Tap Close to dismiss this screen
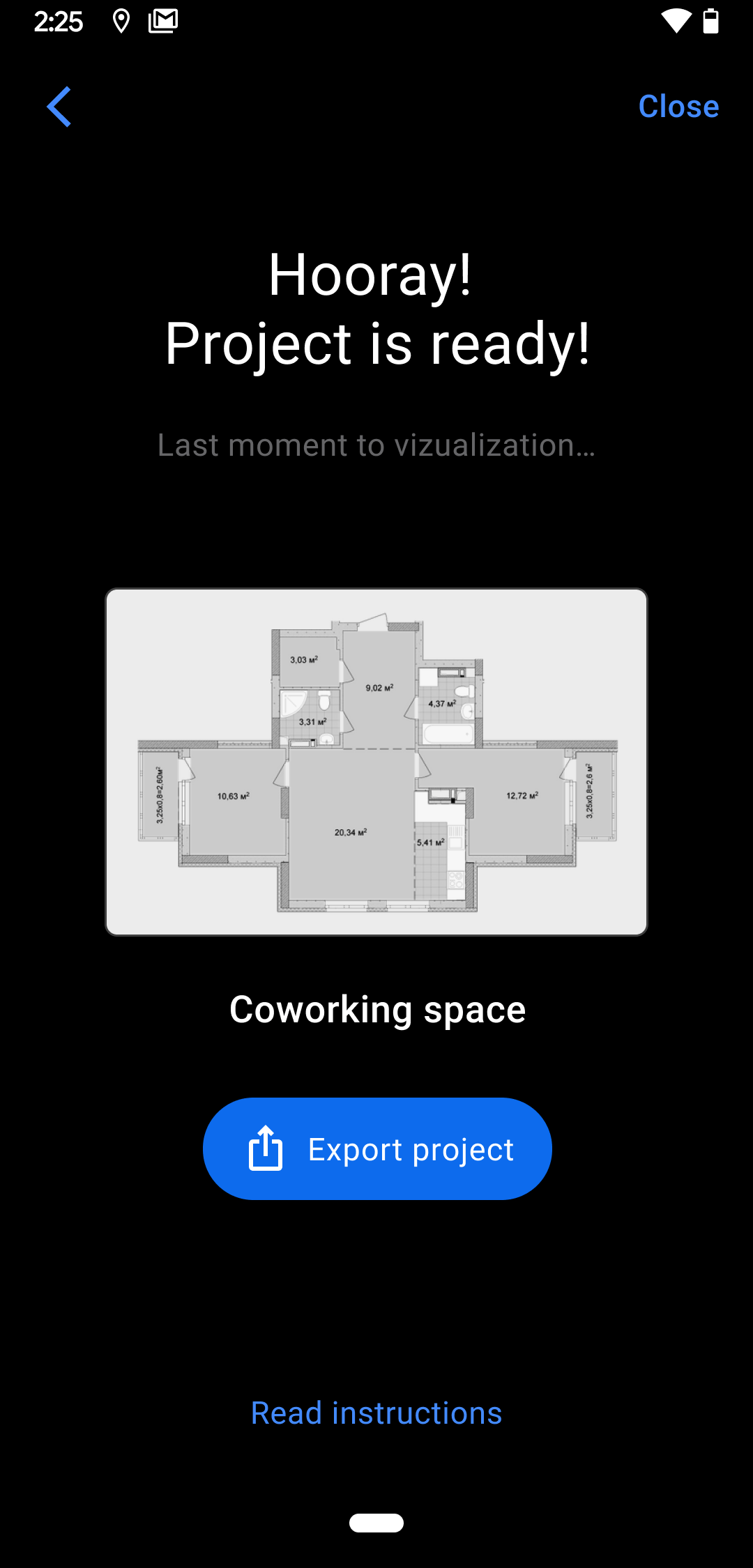This screenshot has height=1568, width=753. pos(678,107)
